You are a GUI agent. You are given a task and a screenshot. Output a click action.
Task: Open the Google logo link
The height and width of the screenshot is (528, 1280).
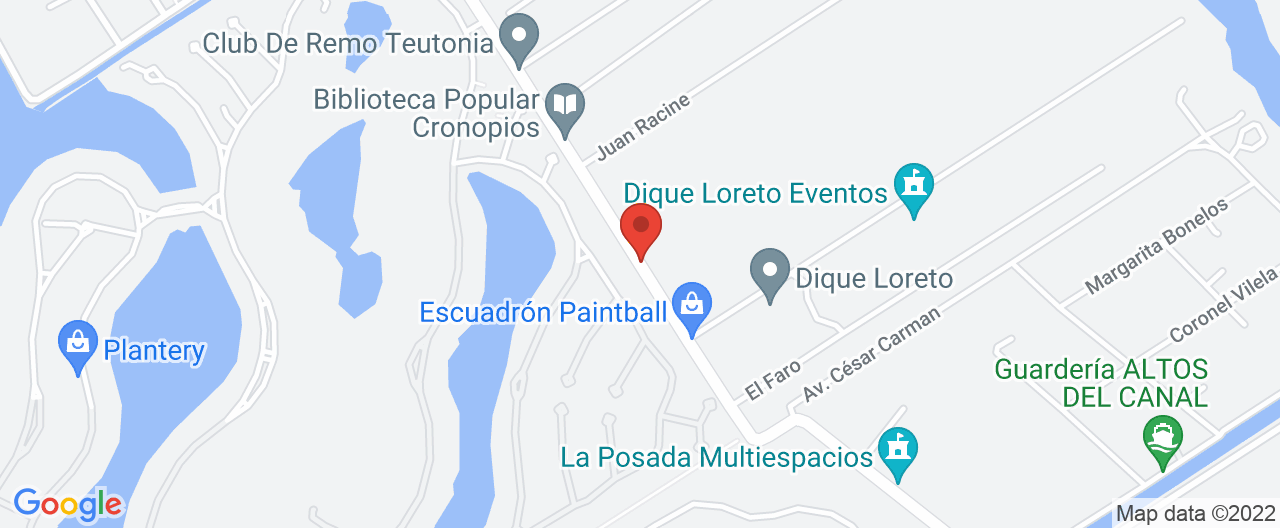(x=67, y=504)
